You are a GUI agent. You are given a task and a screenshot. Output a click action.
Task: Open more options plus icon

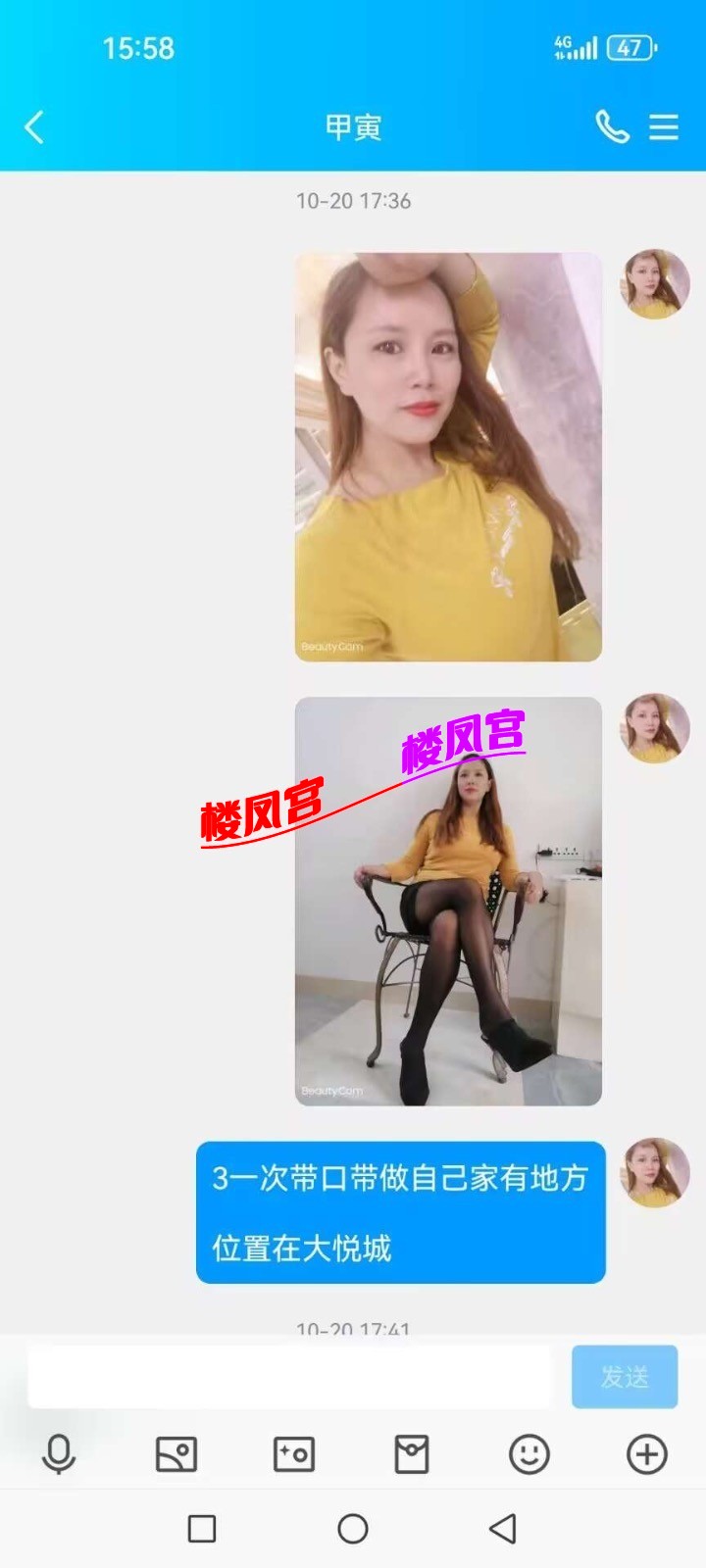tap(647, 1454)
